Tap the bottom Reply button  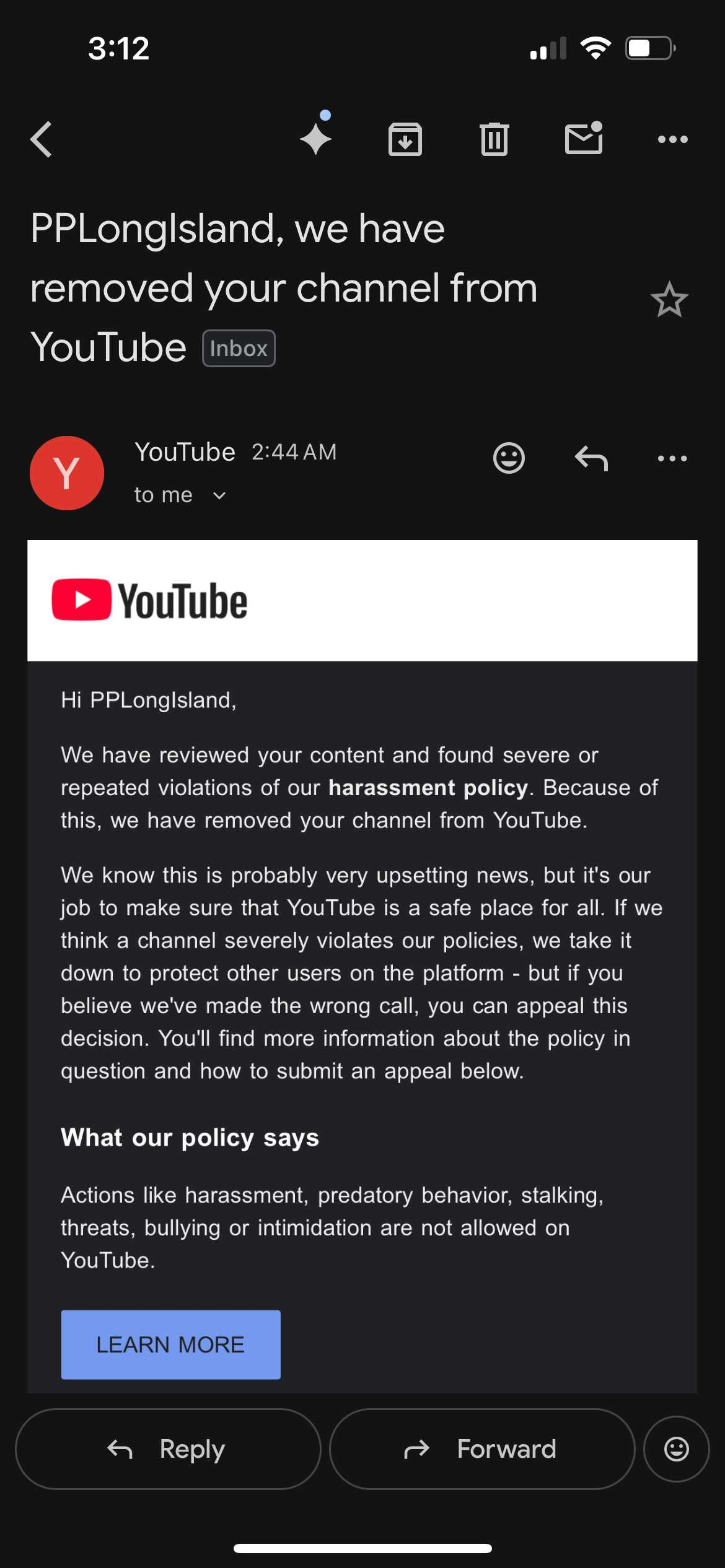point(168,1449)
